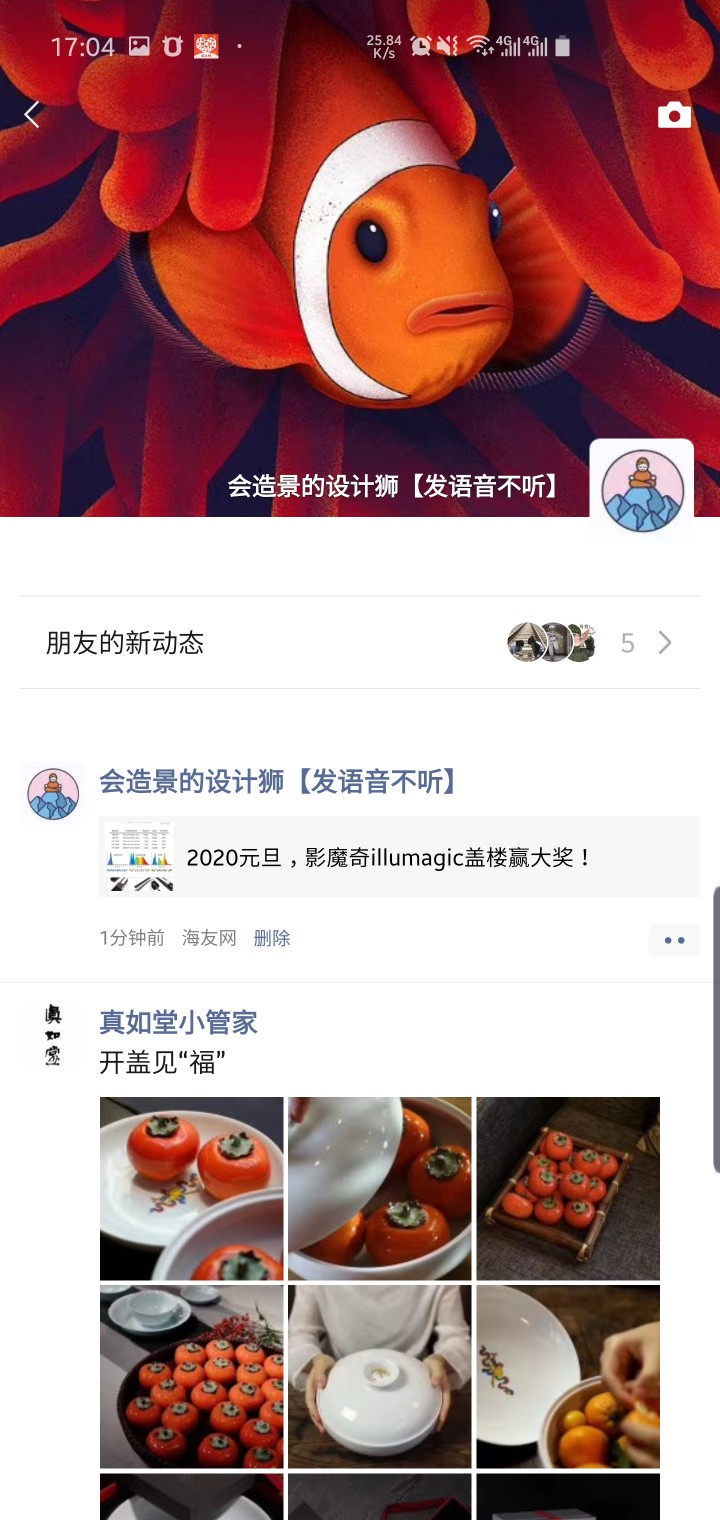This screenshot has width=720, height=1520.
Task: View photo of hands holding white lidded bowl
Action: pyautogui.click(x=379, y=1376)
